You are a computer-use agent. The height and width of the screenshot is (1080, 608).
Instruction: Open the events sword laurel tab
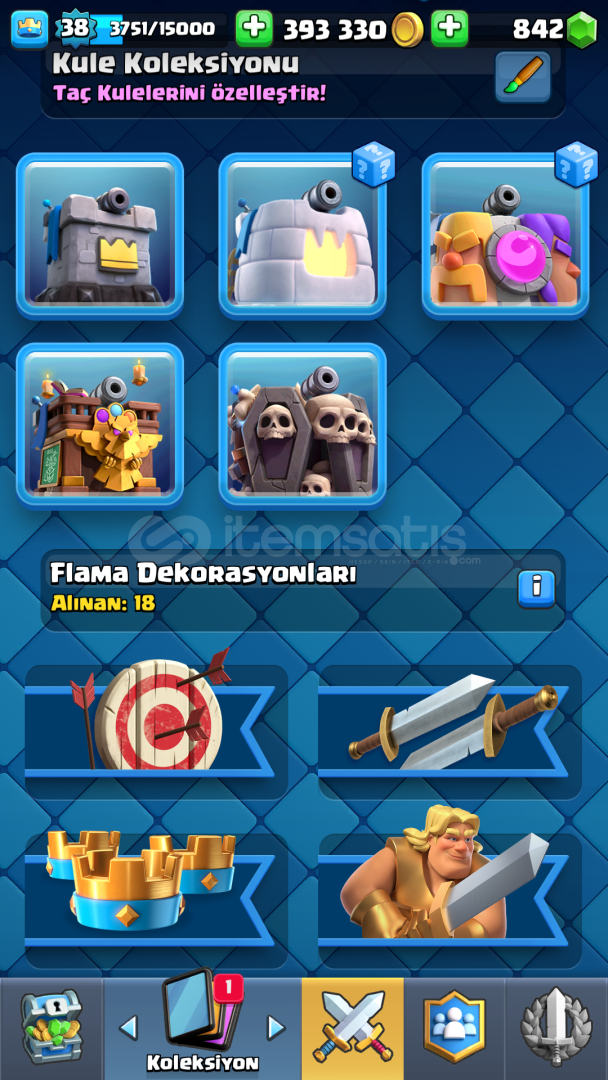point(556,1028)
